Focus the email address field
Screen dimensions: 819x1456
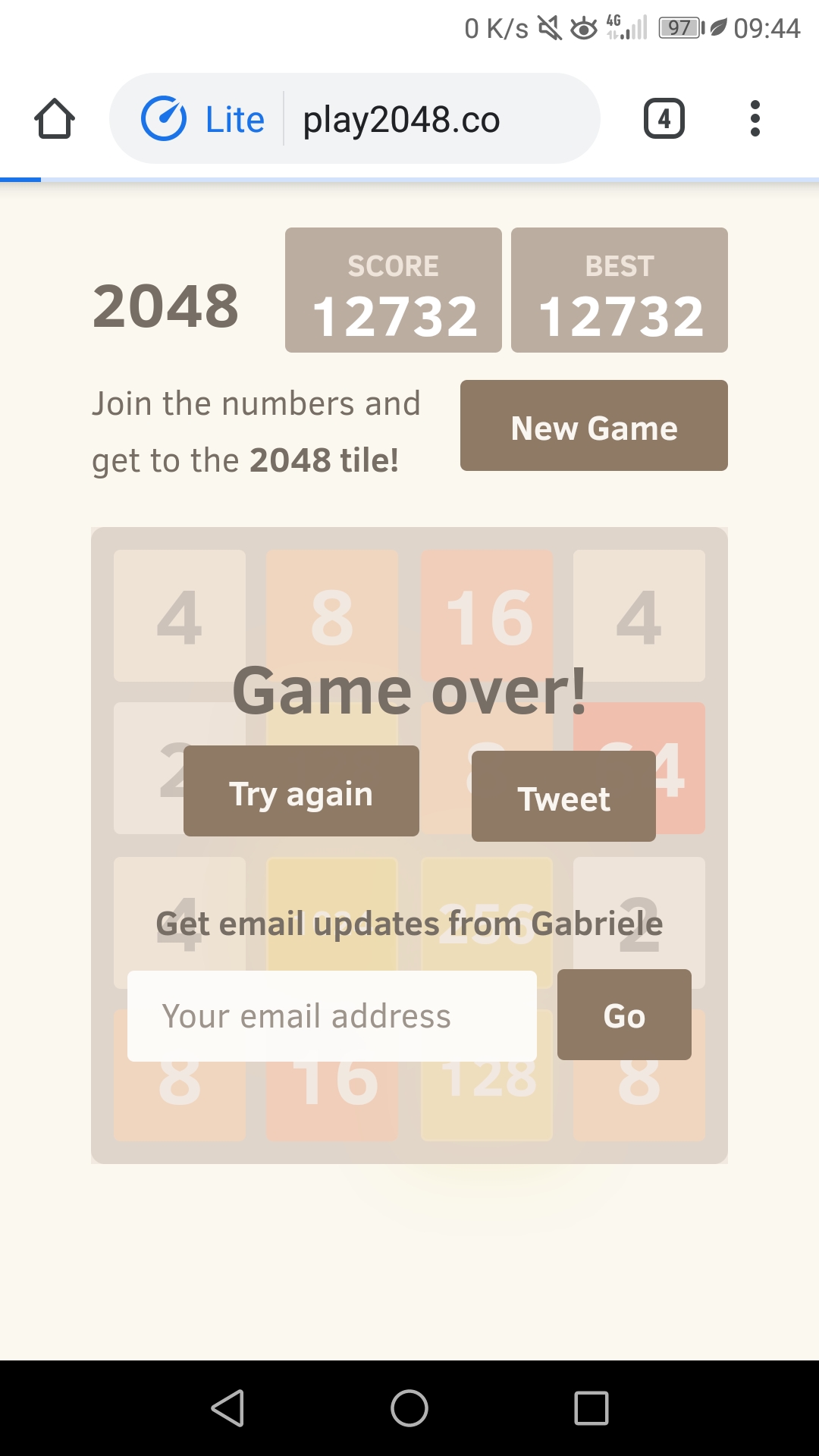[332, 1016]
